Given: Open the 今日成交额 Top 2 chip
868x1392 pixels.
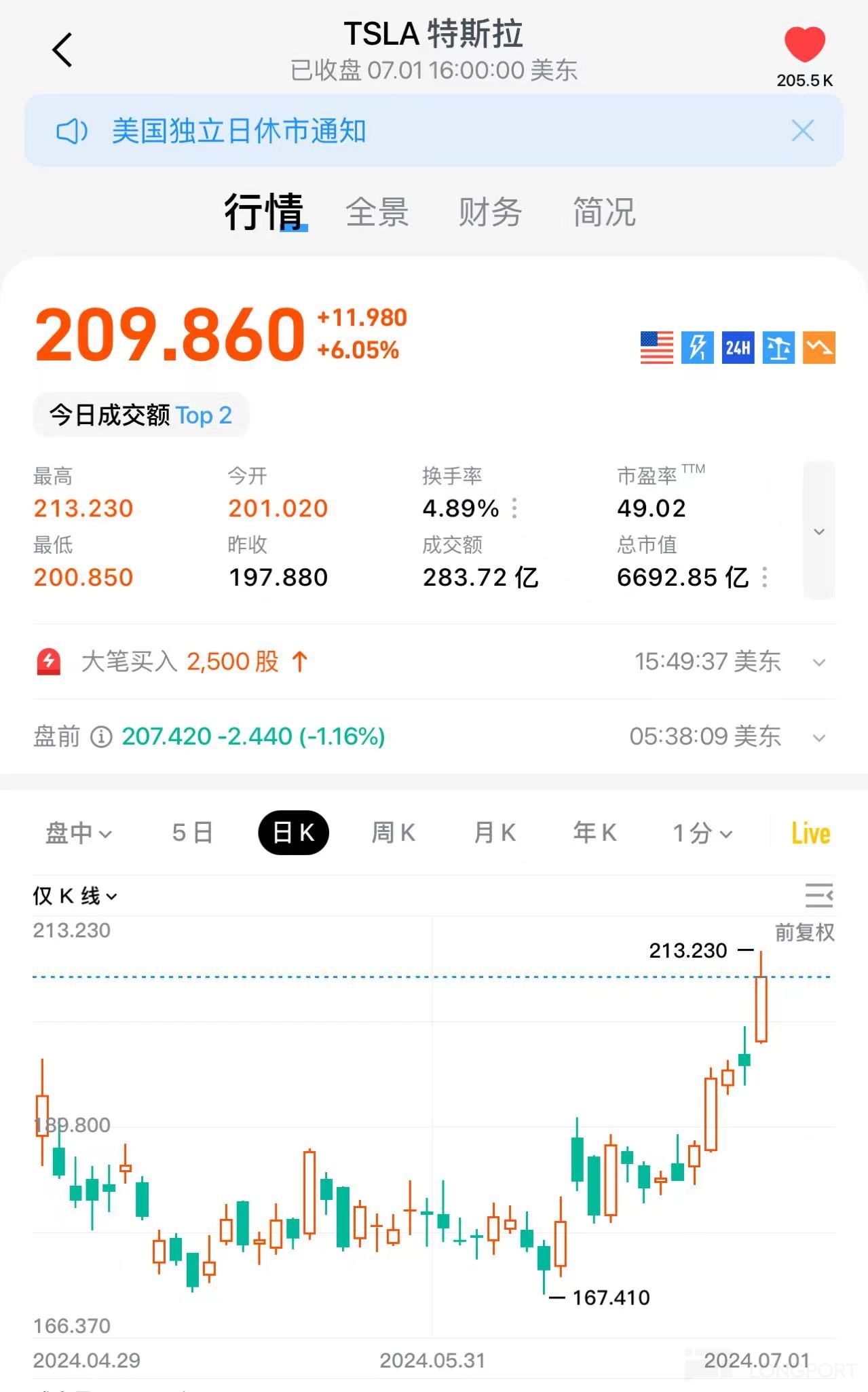Looking at the screenshot, I should [141, 415].
